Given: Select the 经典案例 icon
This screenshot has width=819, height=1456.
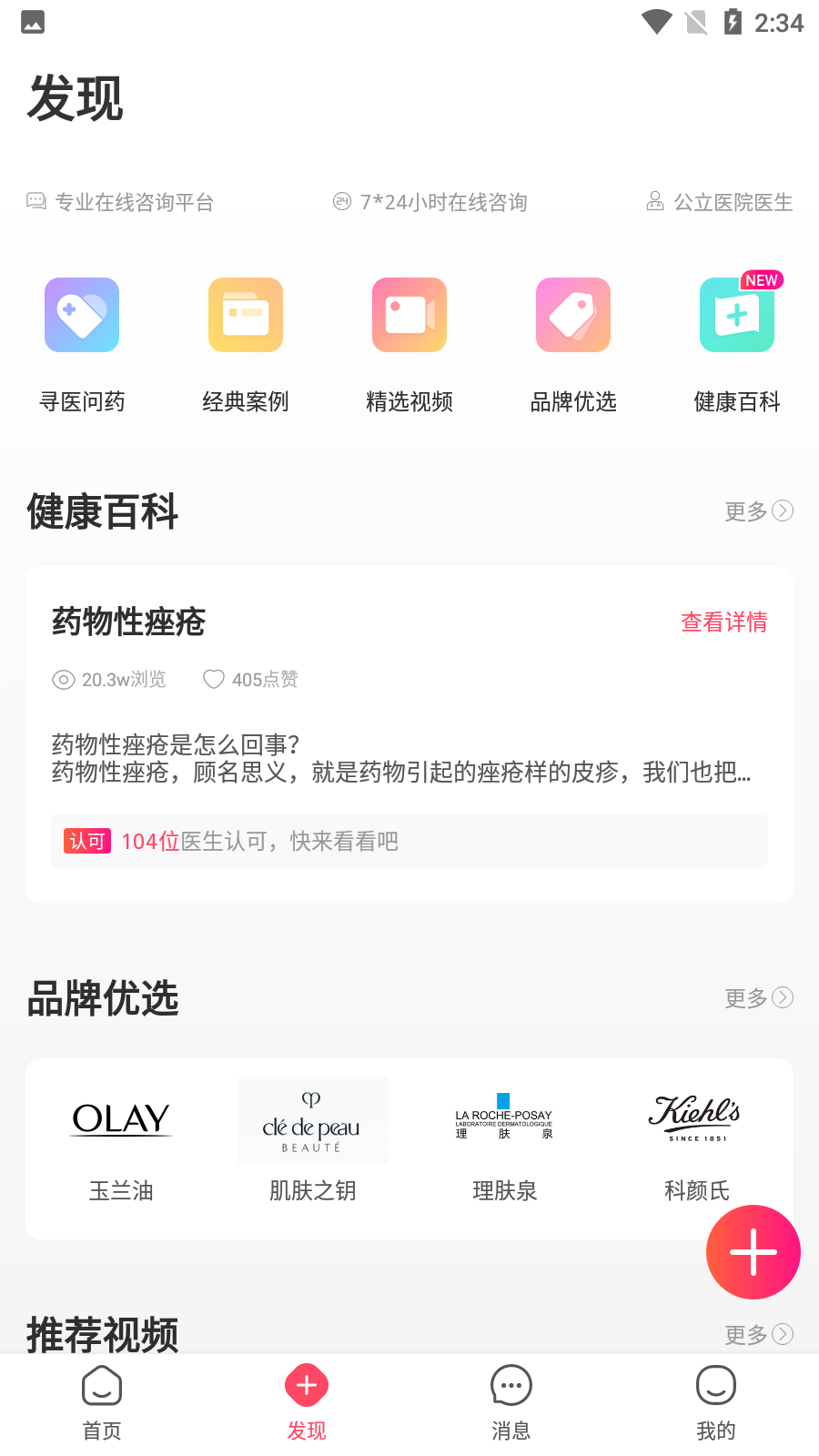Looking at the screenshot, I should 246,315.
